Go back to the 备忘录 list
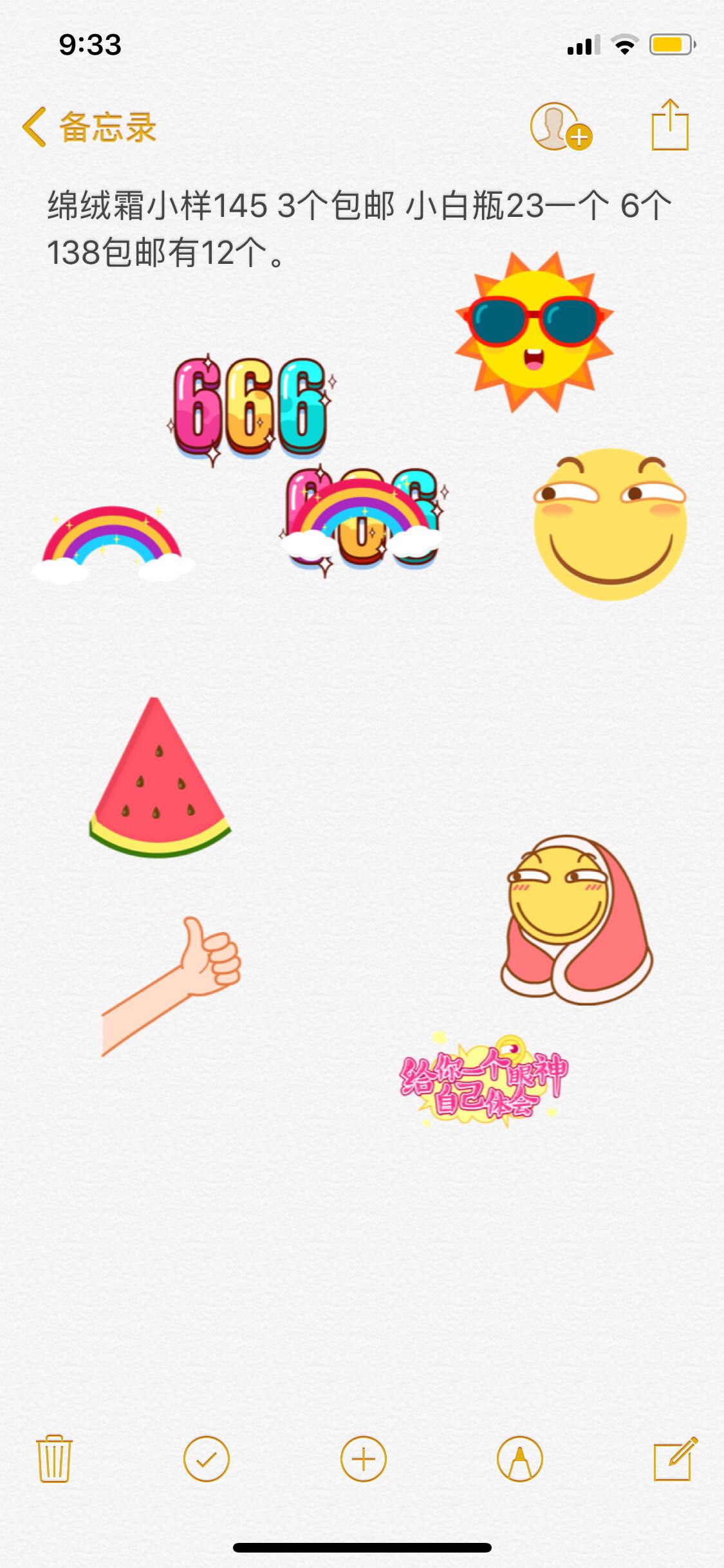Image resolution: width=724 pixels, height=1568 pixels. click(x=89, y=127)
